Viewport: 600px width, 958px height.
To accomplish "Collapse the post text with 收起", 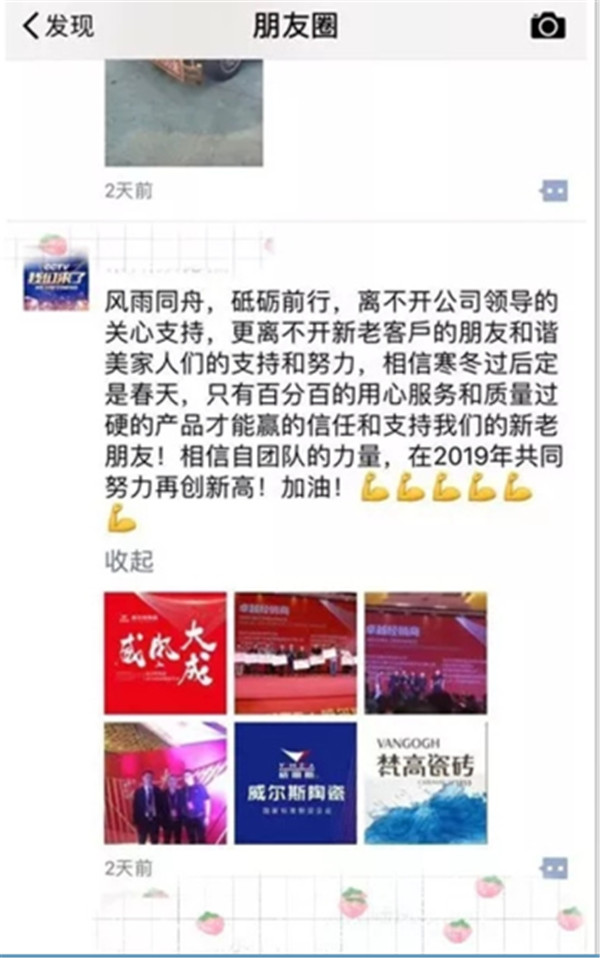I will tap(129, 561).
